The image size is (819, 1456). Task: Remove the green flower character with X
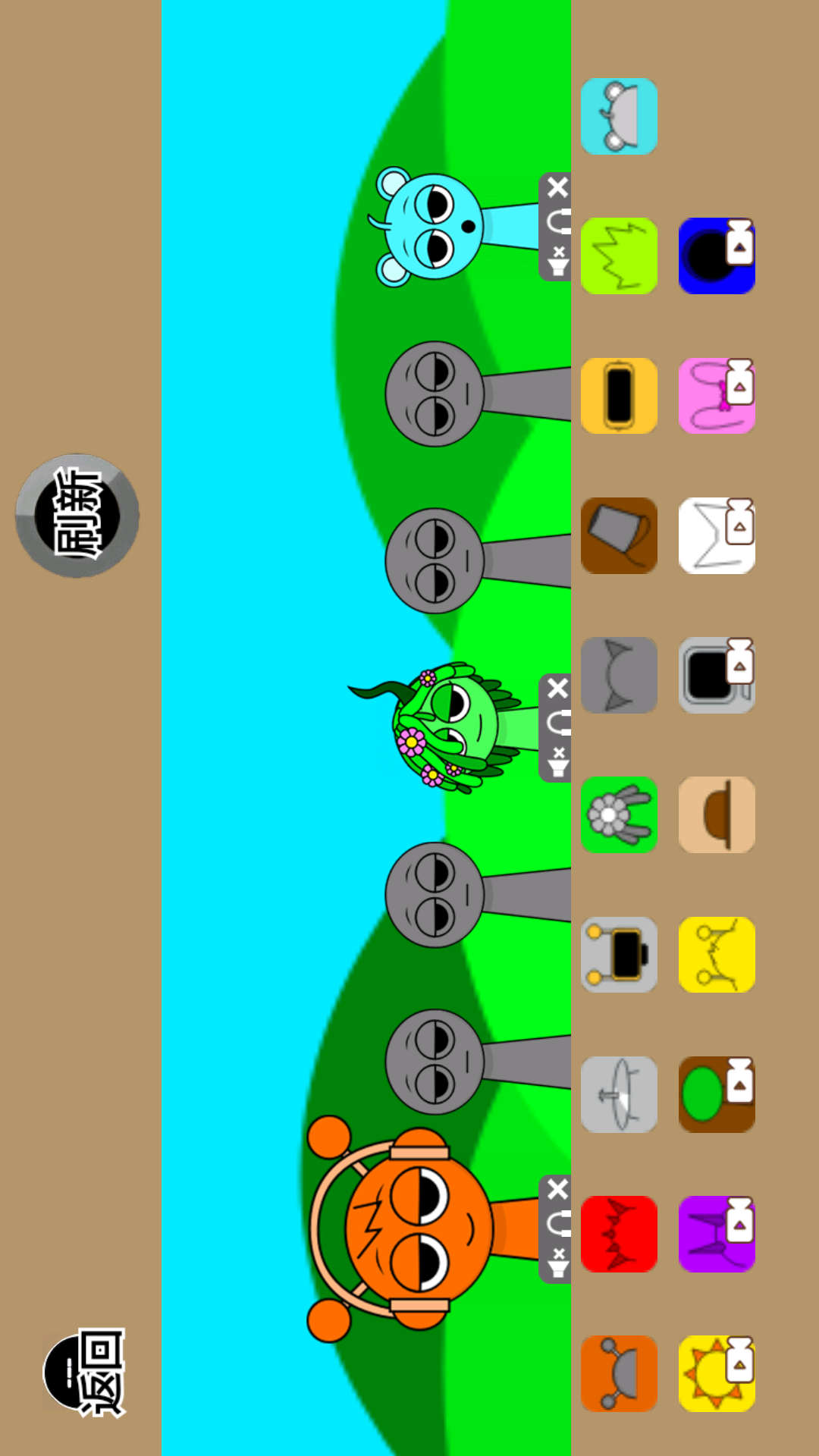(557, 689)
